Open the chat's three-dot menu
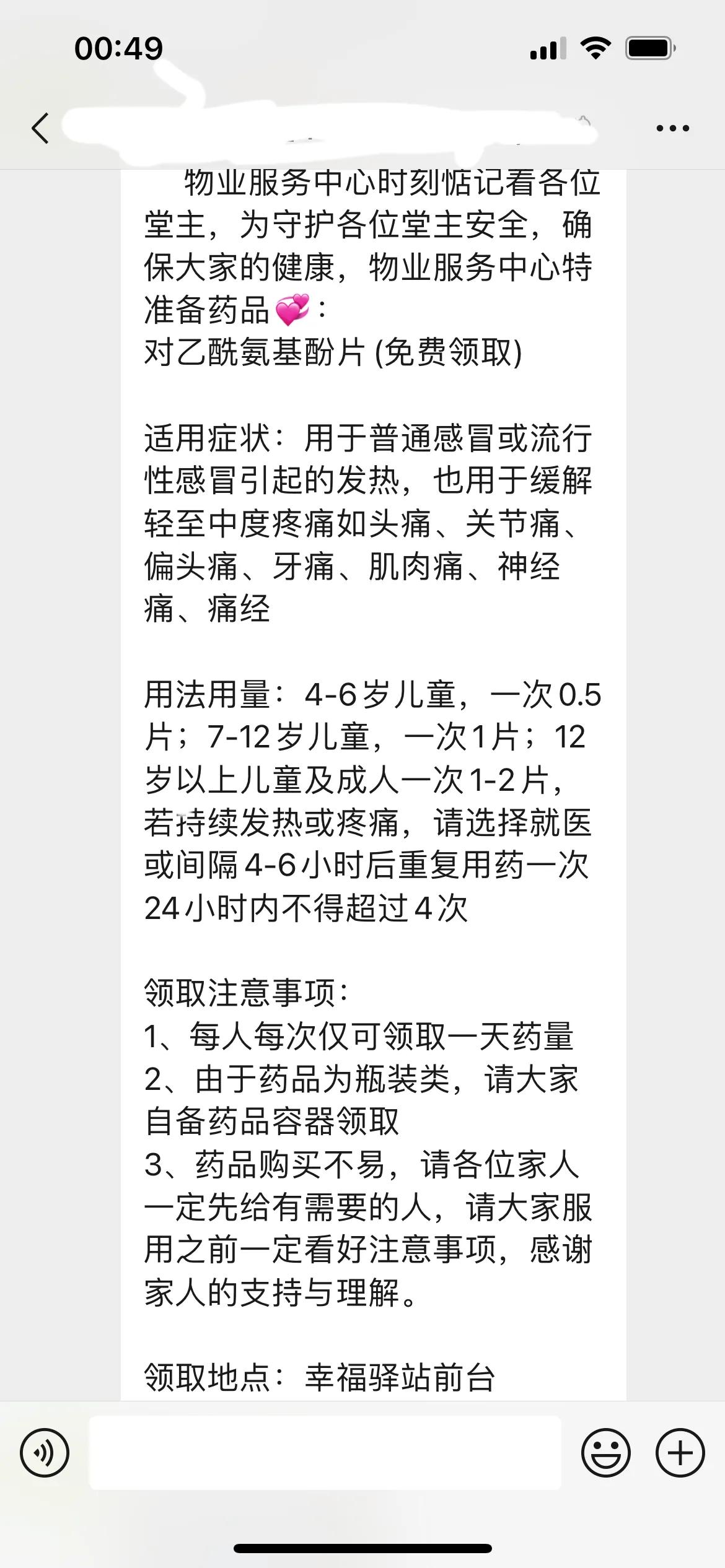The height and width of the screenshot is (1568, 725). [x=672, y=128]
